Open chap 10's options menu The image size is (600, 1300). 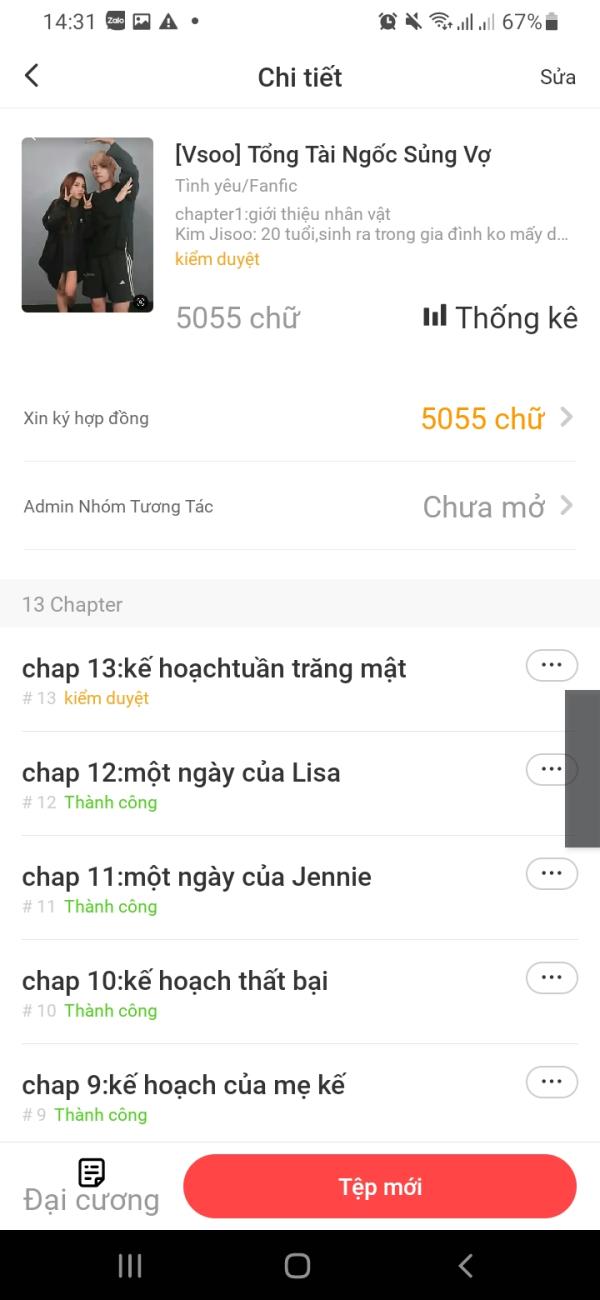[x=552, y=977]
